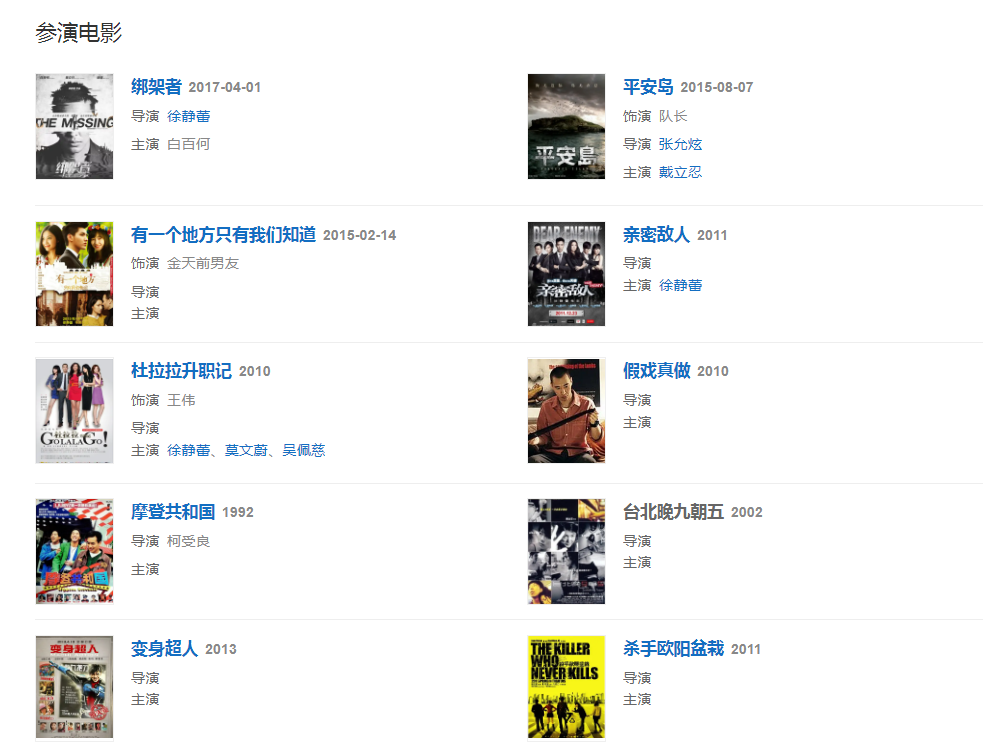Open the movie link 变身超人
The height and width of the screenshot is (755, 983).
coord(165,649)
